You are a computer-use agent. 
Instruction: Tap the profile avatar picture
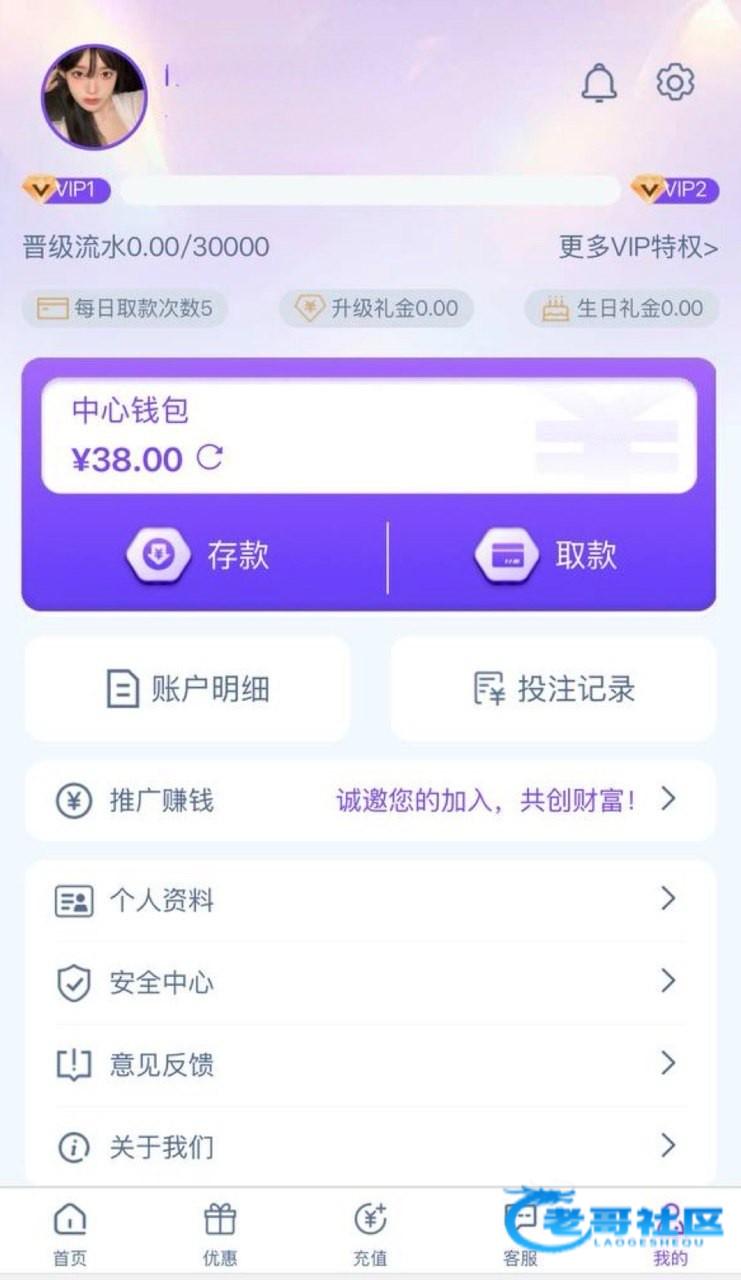[94, 97]
